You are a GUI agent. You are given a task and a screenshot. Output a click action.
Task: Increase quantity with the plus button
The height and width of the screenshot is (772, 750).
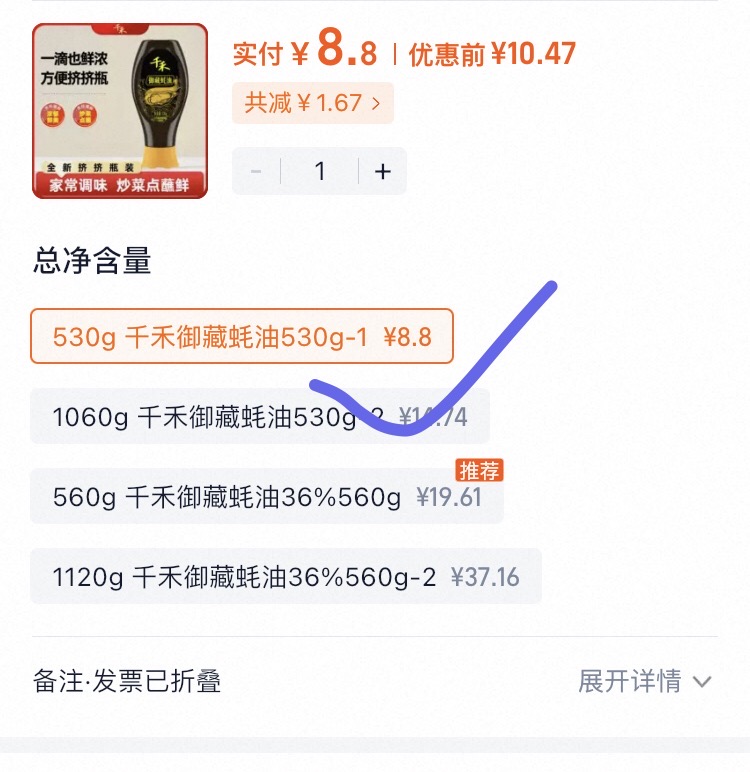(382, 171)
